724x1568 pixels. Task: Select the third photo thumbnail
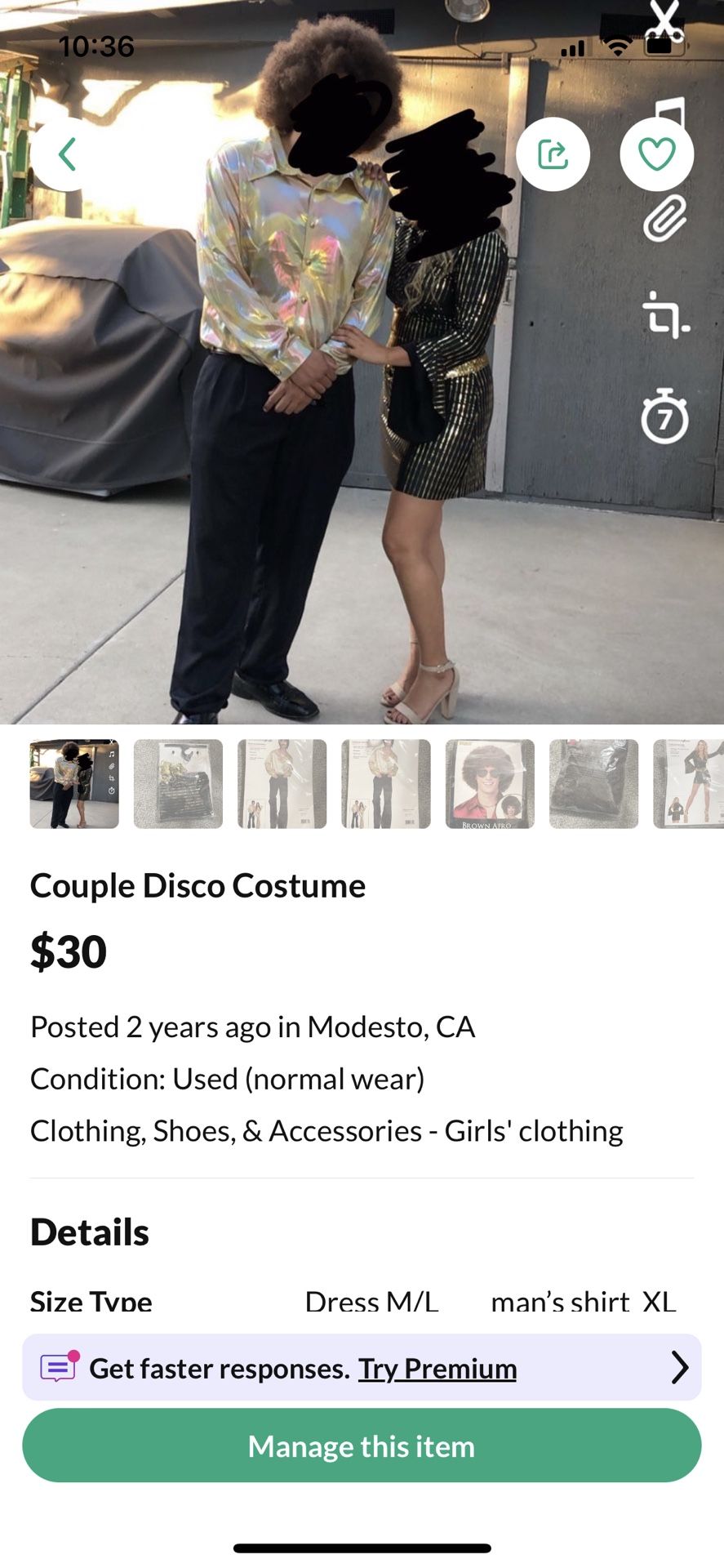[x=282, y=784]
